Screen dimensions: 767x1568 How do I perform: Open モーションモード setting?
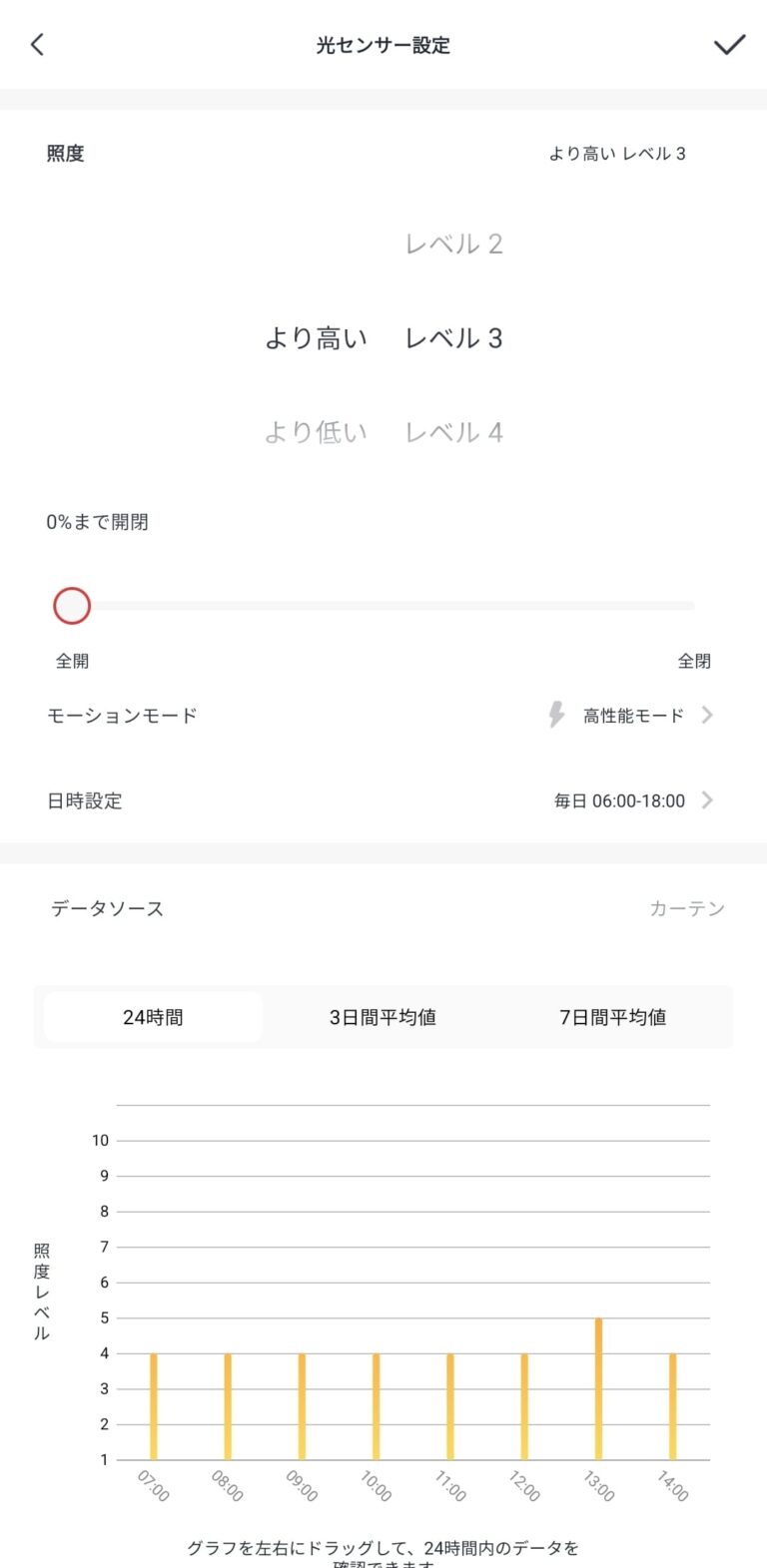pos(383,716)
